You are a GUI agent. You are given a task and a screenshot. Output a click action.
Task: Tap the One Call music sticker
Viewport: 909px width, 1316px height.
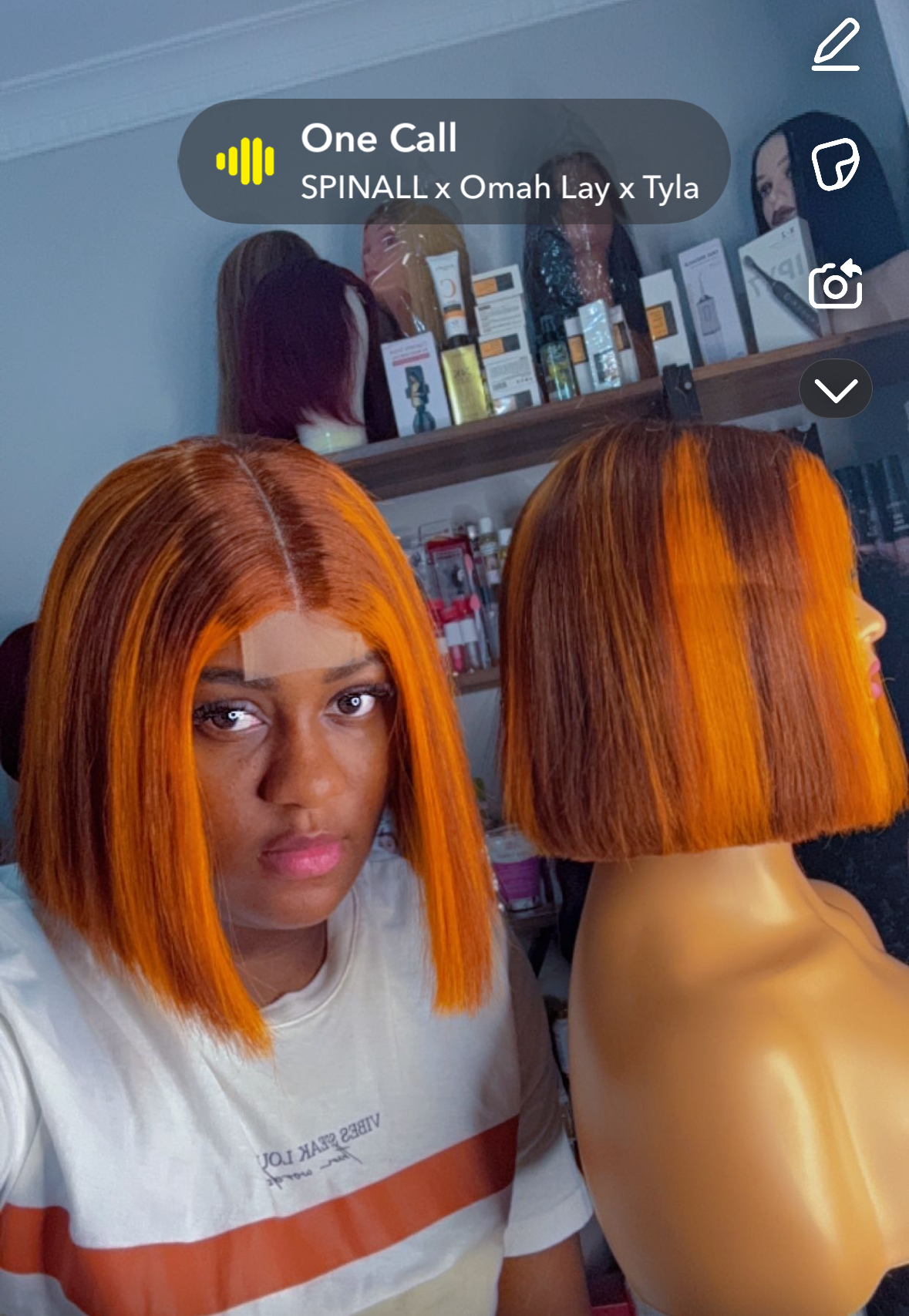pyautogui.click(x=454, y=162)
